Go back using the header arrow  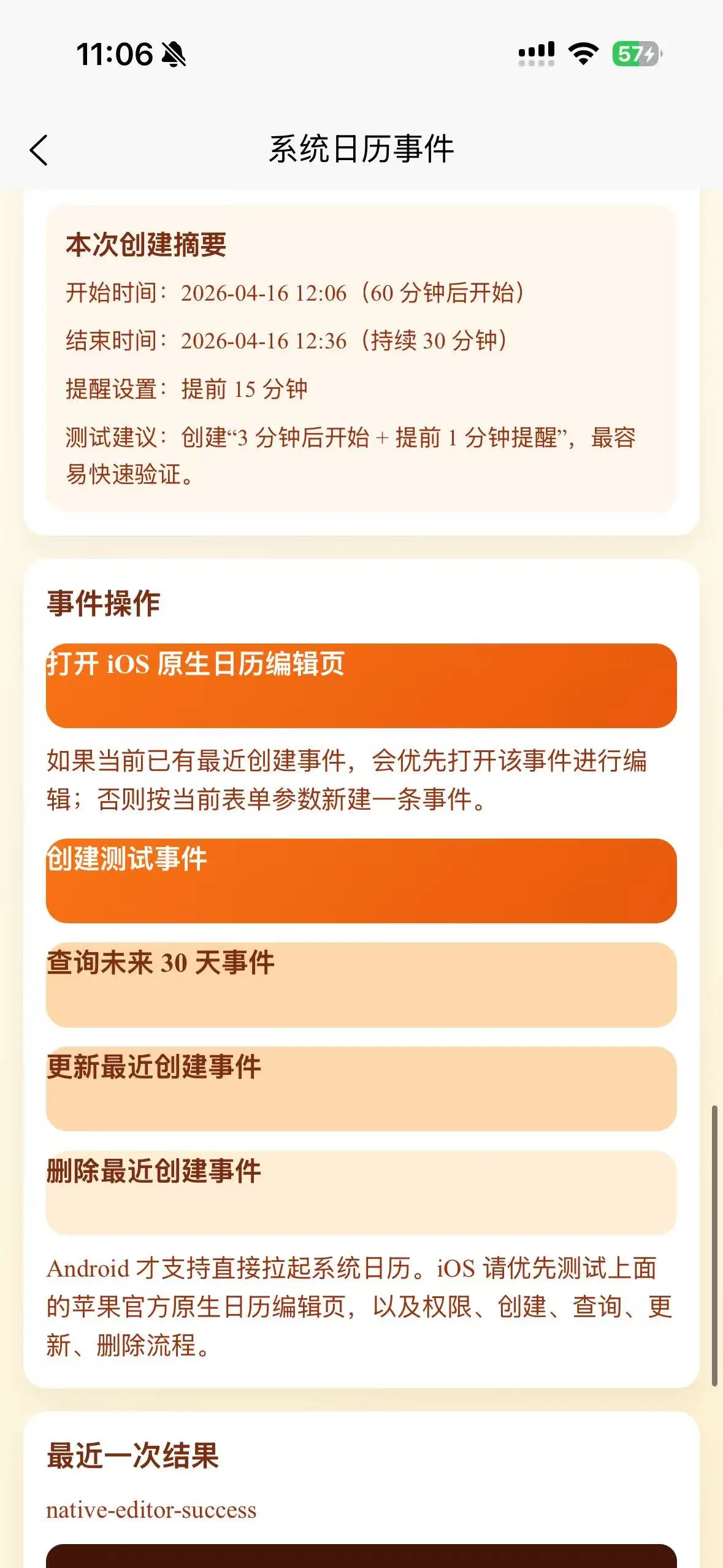39,150
